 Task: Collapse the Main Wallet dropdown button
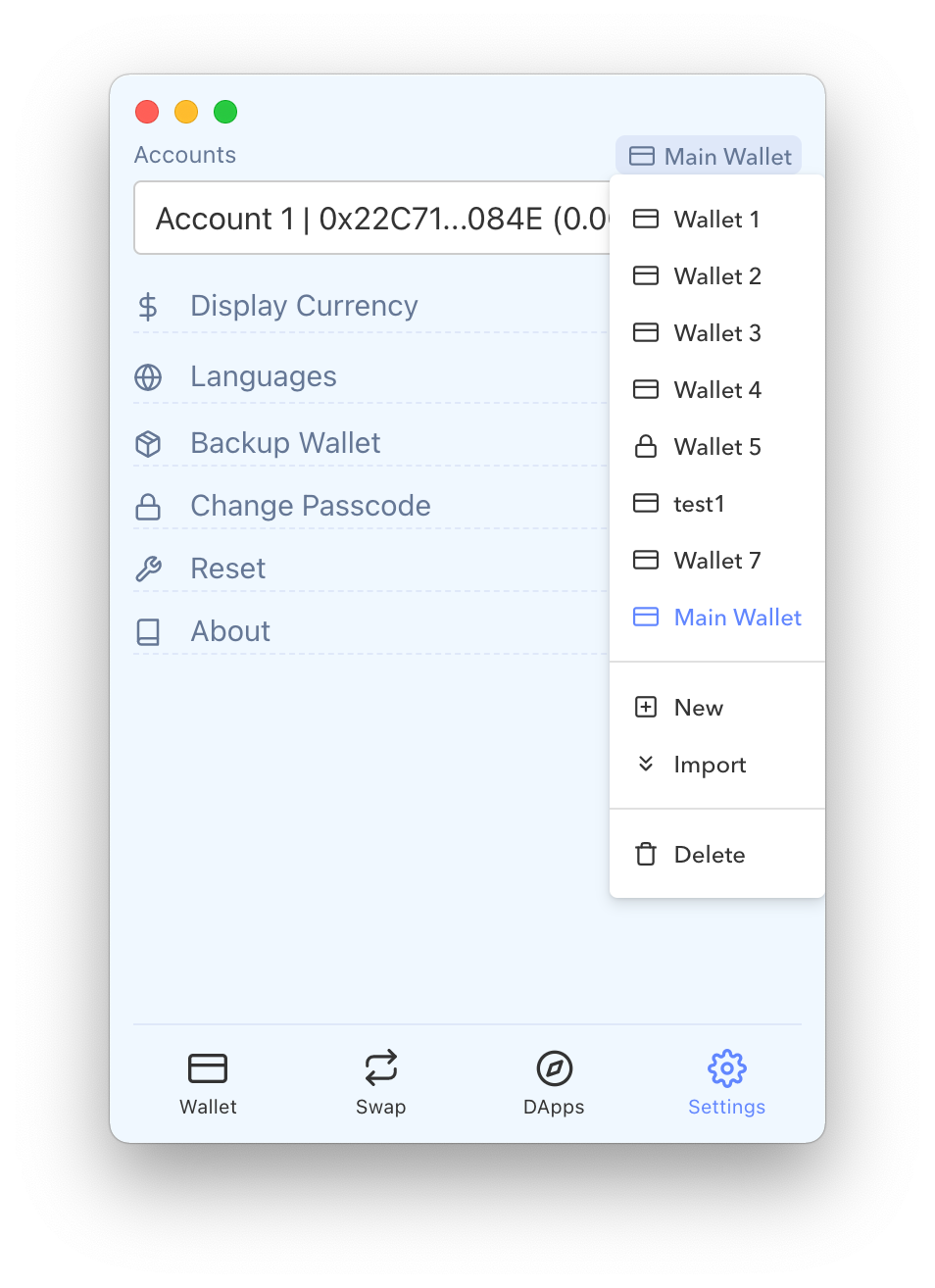point(709,156)
